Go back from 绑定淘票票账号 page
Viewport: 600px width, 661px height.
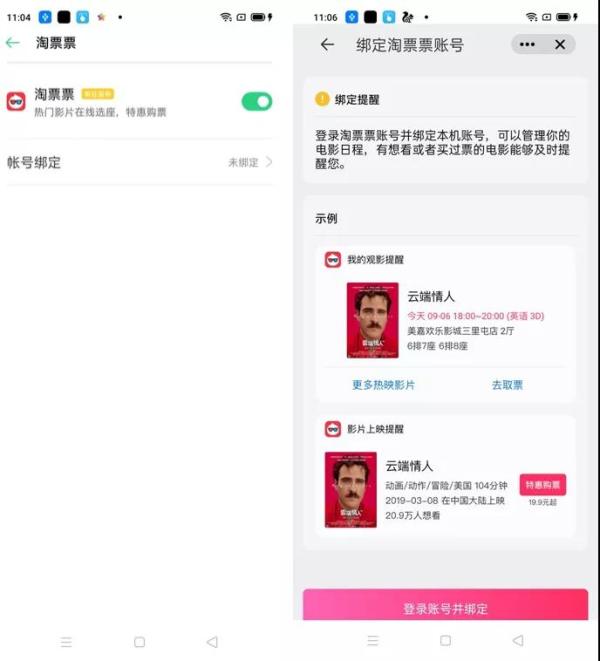pos(327,45)
